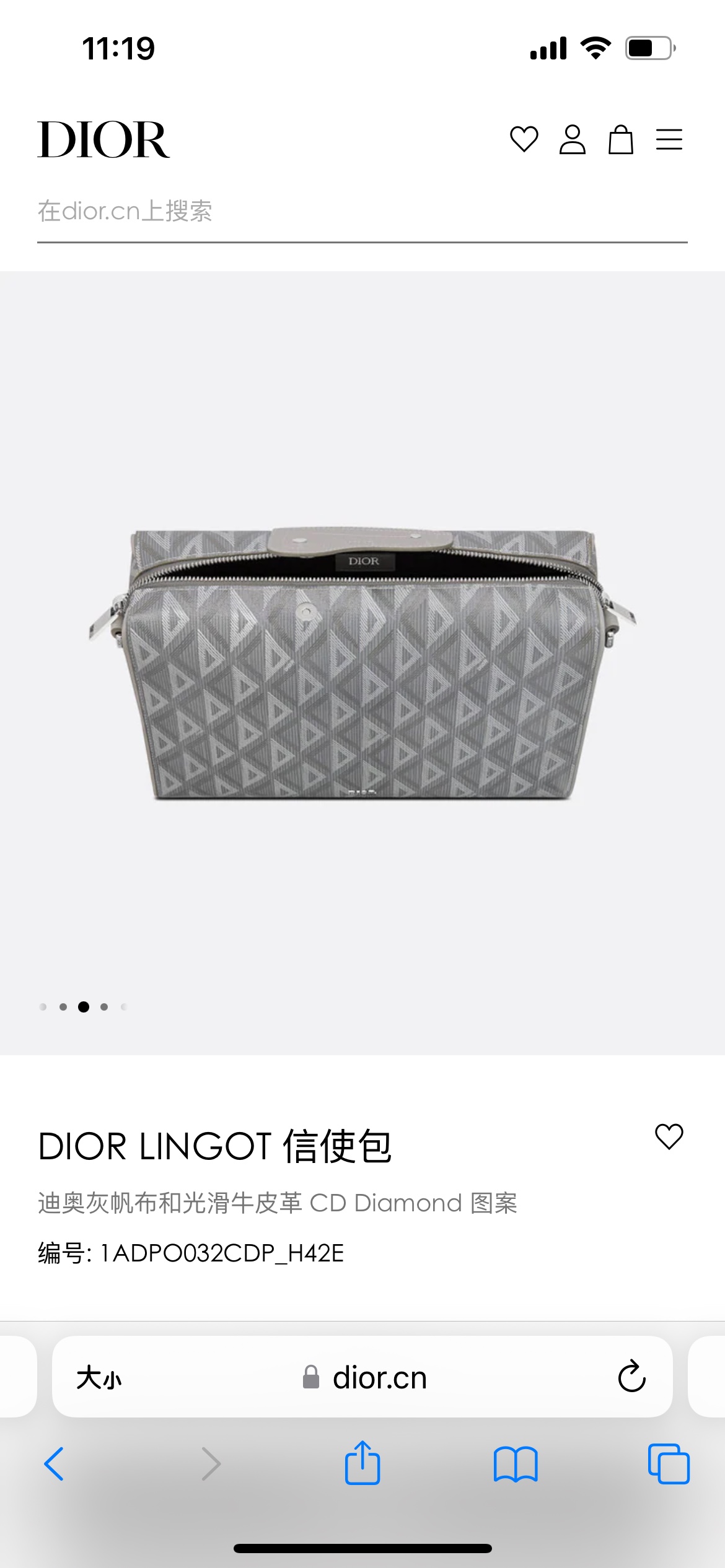The image size is (725, 1568).
Task: Open the wishlist heart in the header
Action: 524,139
